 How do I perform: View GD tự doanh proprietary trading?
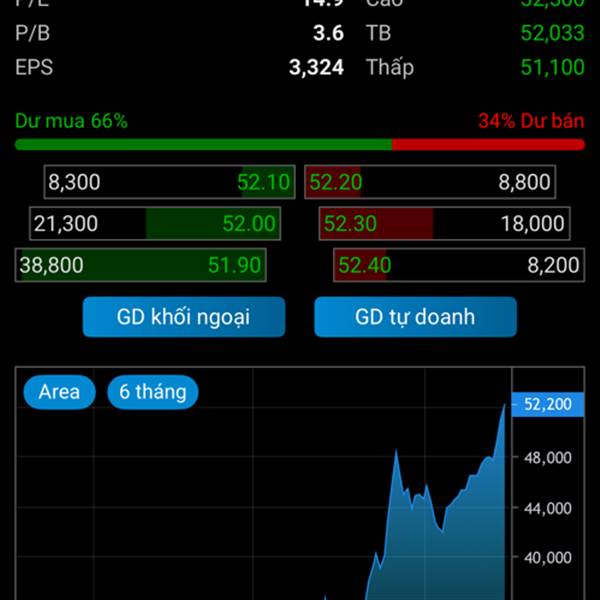coord(415,317)
